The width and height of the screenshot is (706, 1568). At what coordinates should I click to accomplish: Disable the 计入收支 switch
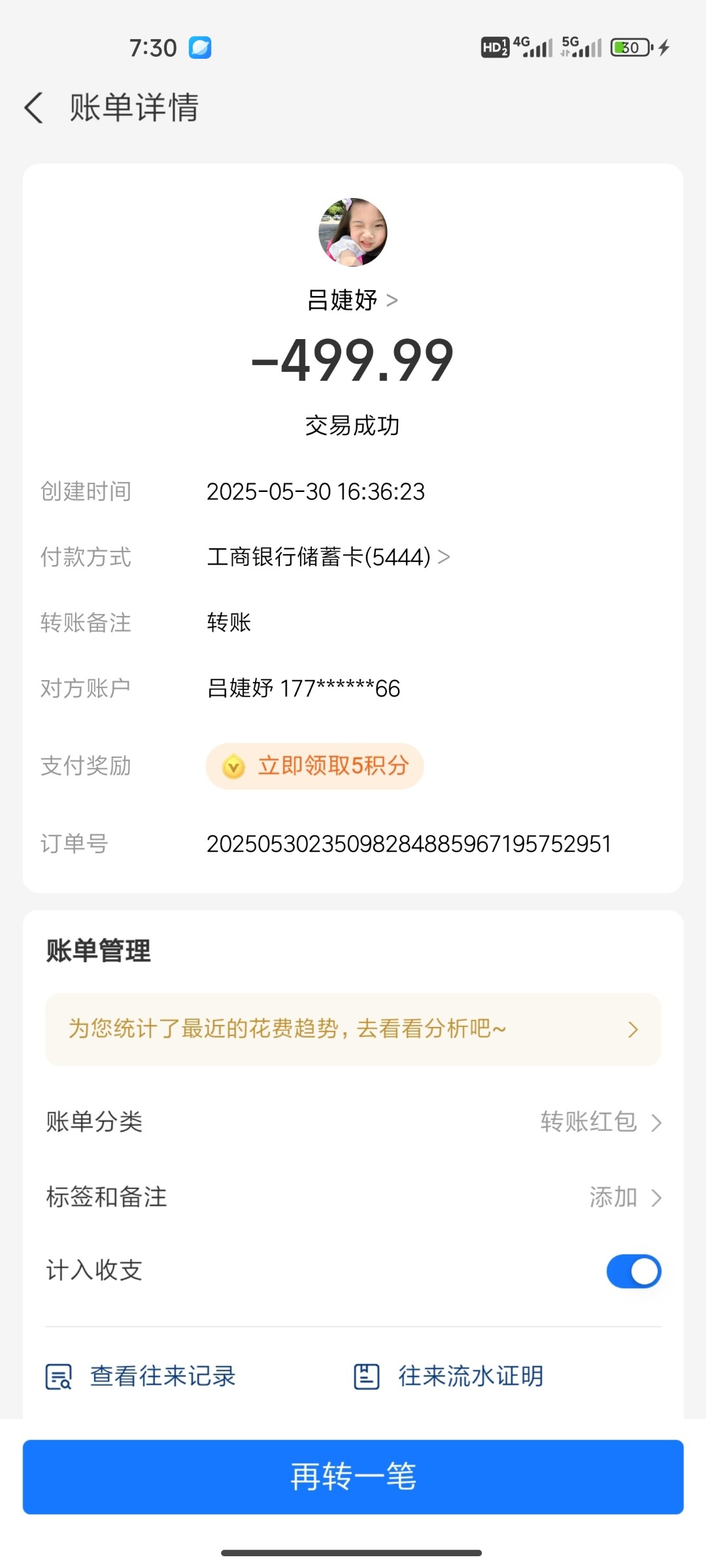[x=633, y=1271]
